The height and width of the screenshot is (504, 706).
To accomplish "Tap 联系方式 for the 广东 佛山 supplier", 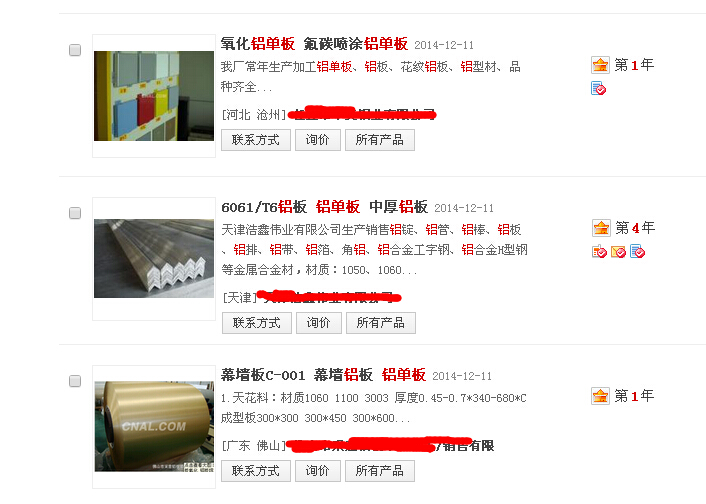I will point(256,471).
